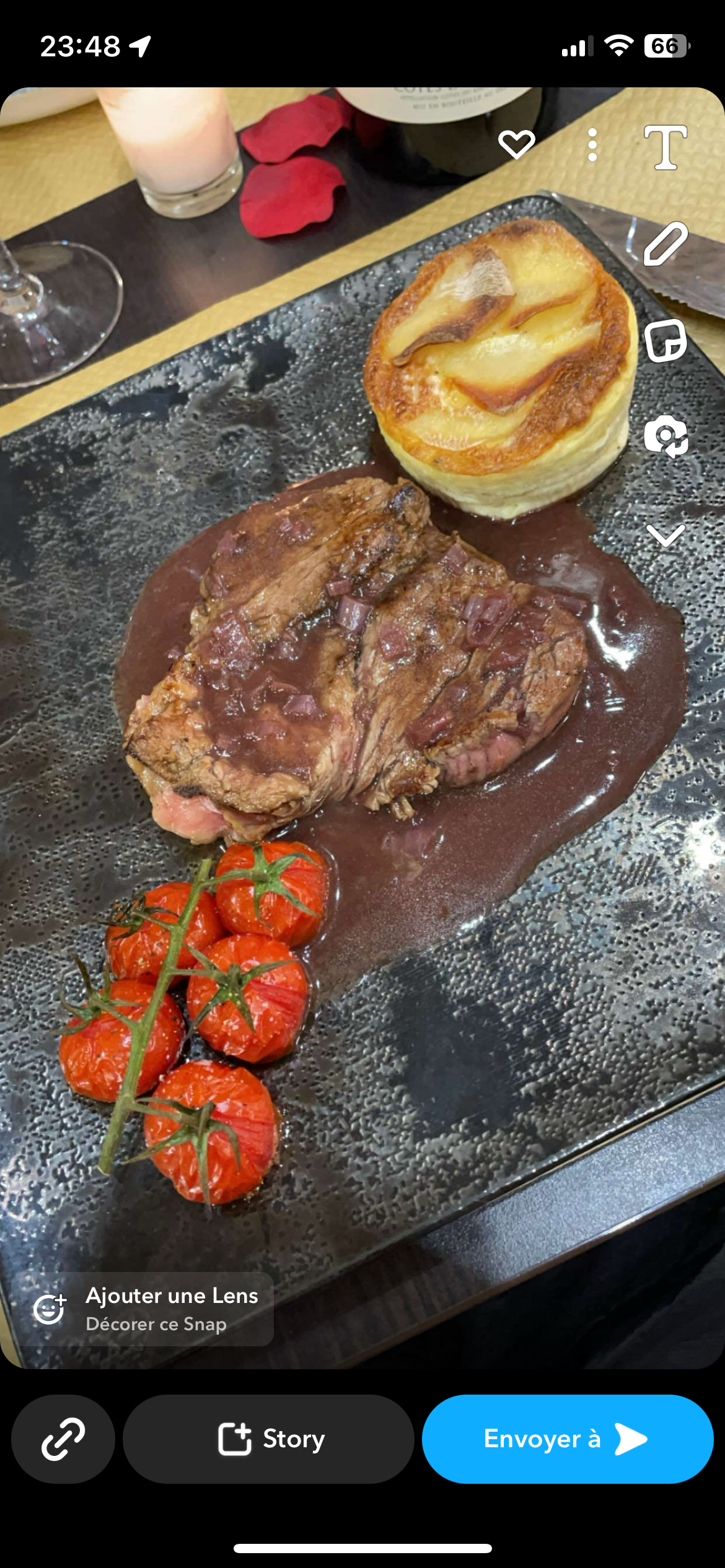The height and width of the screenshot is (1568, 725).
Task: Open the camera remix tool
Action: click(666, 437)
